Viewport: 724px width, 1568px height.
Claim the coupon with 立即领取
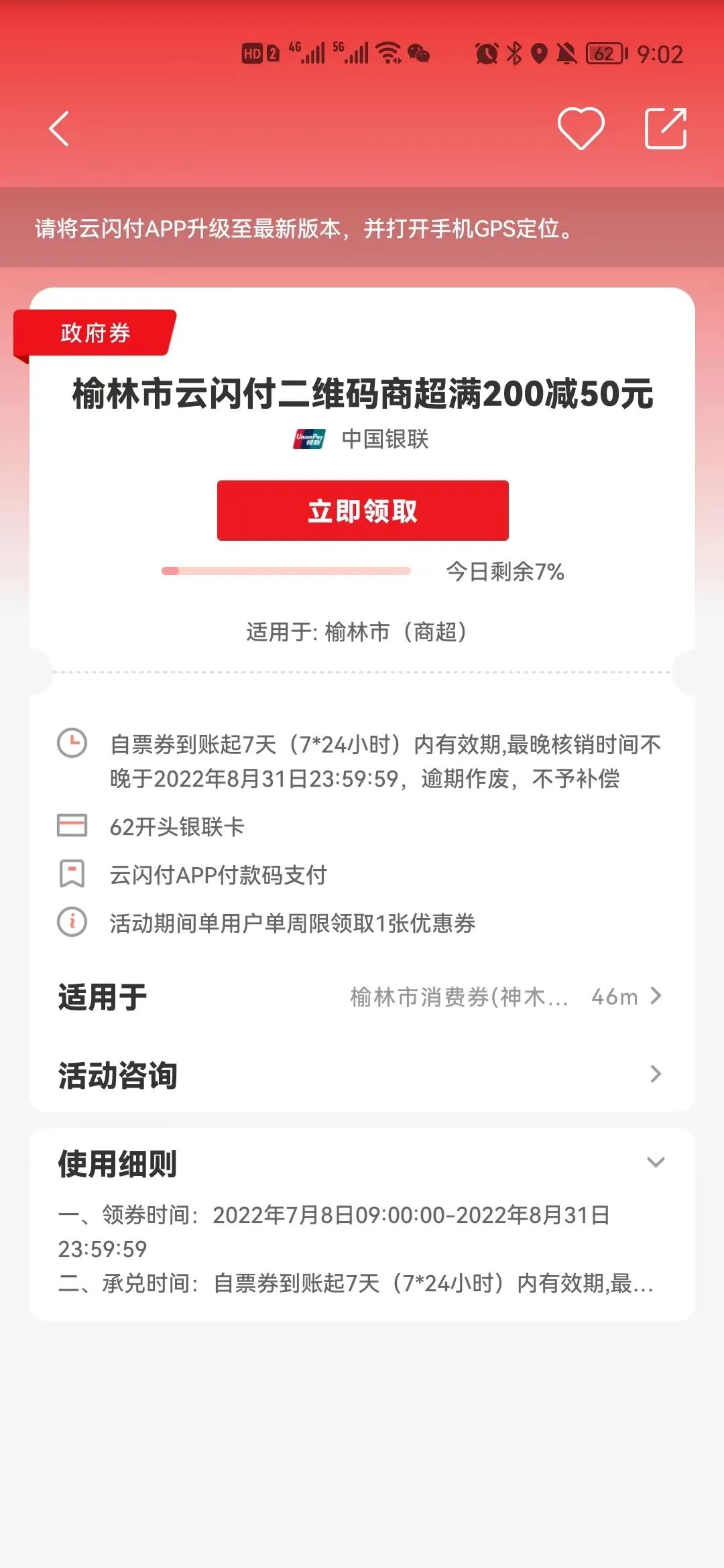363,511
